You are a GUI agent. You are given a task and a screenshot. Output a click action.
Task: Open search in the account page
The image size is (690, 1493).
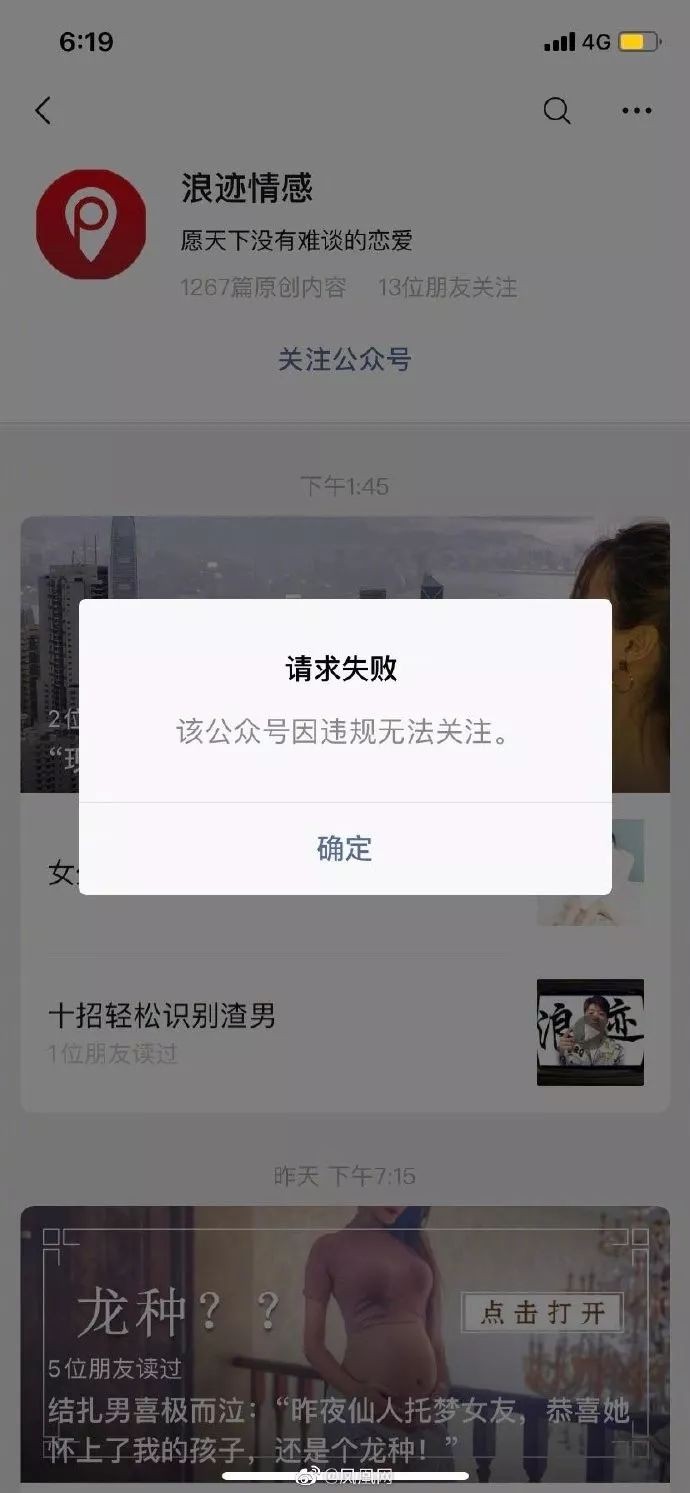[x=557, y=110]
